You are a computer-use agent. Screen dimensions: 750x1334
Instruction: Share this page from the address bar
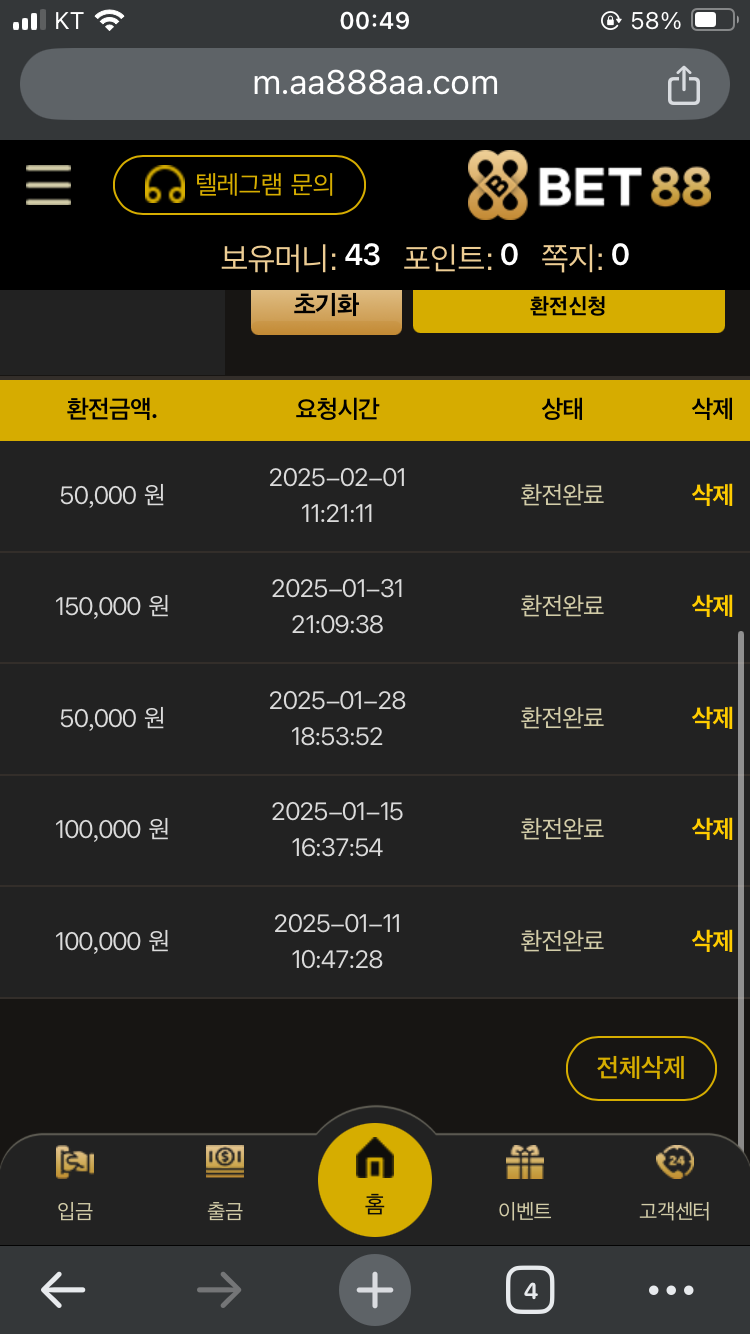684,84
